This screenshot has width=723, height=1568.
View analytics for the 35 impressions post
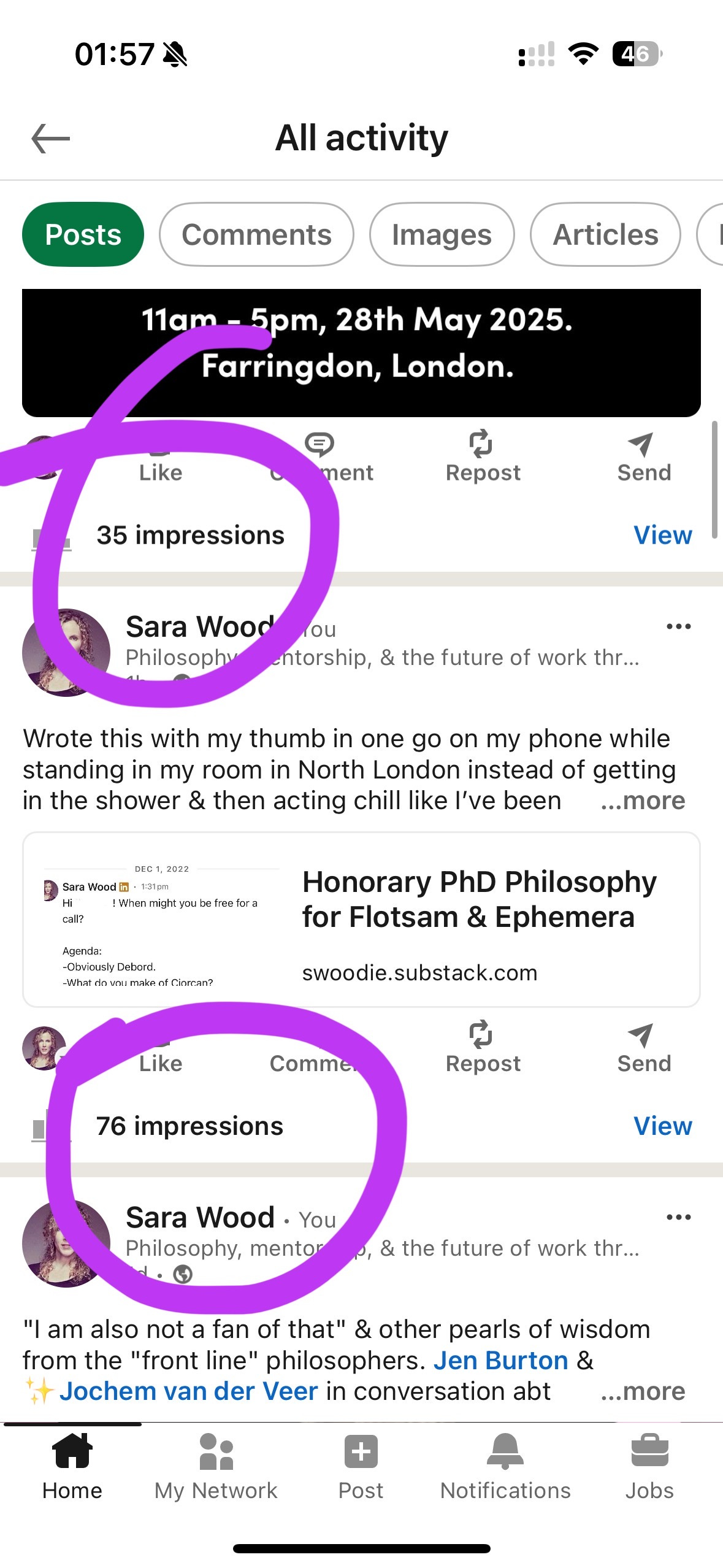coord(662,536)
